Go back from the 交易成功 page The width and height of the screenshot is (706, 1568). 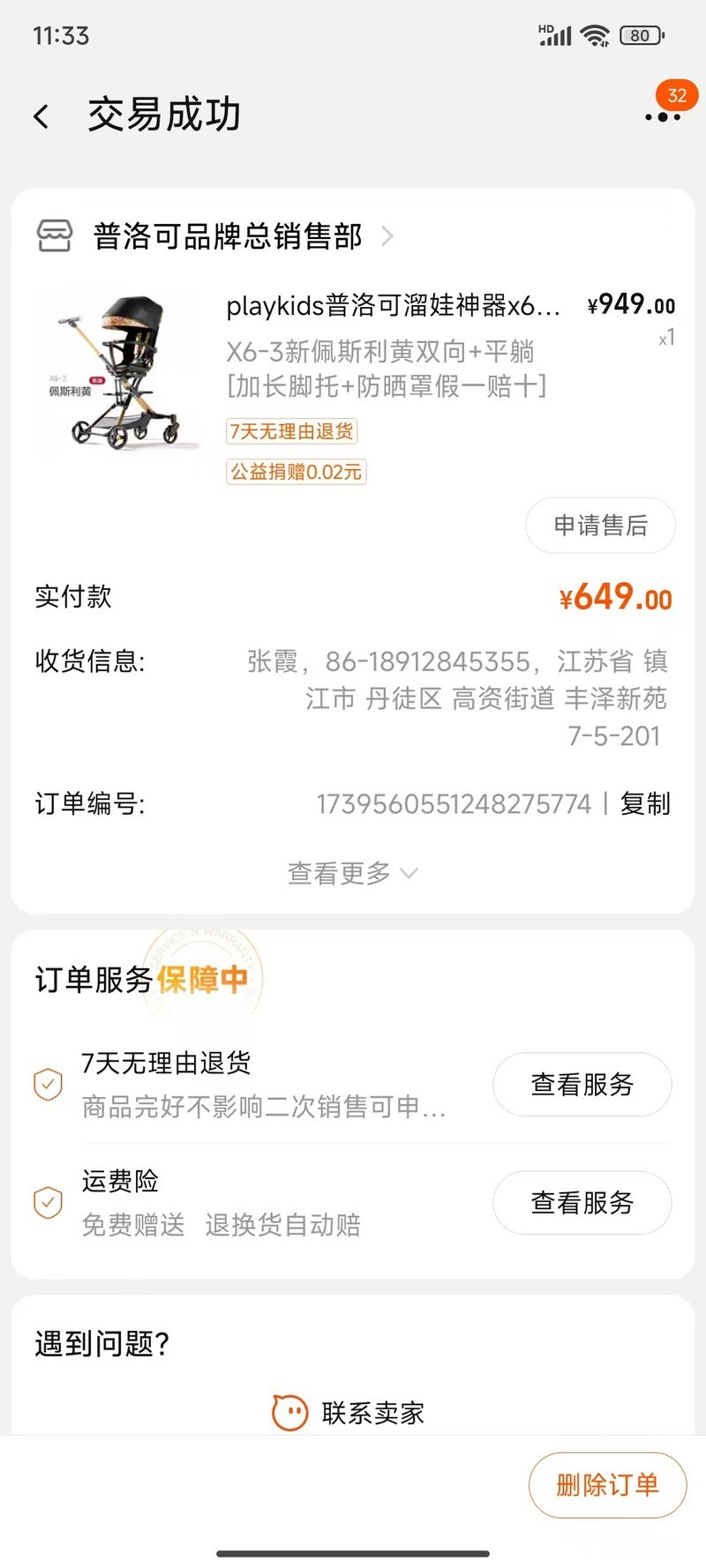click(x=41, y=116)
